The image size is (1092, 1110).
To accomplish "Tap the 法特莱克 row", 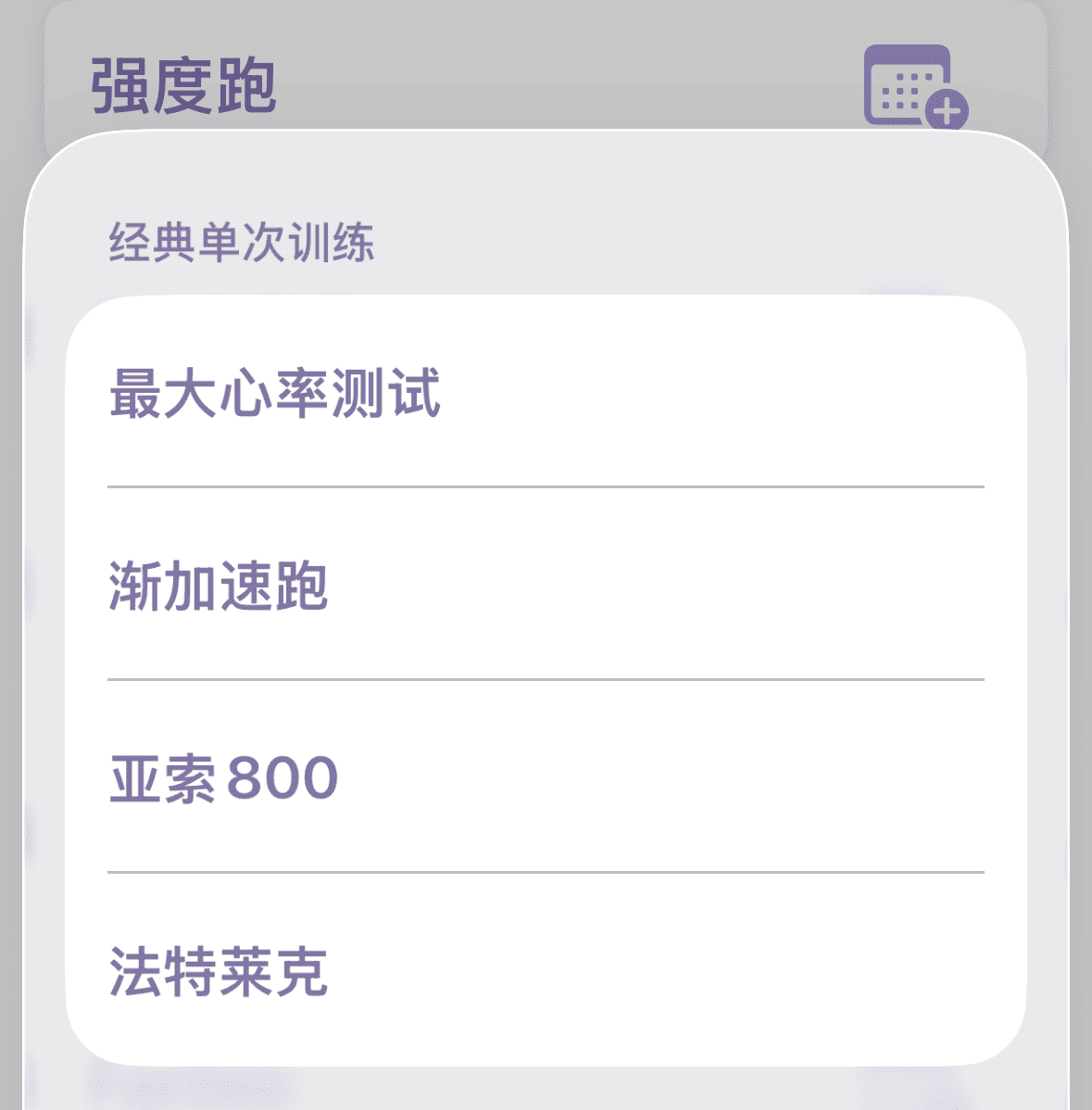I will pyautogui.click(x=545, y=971).
